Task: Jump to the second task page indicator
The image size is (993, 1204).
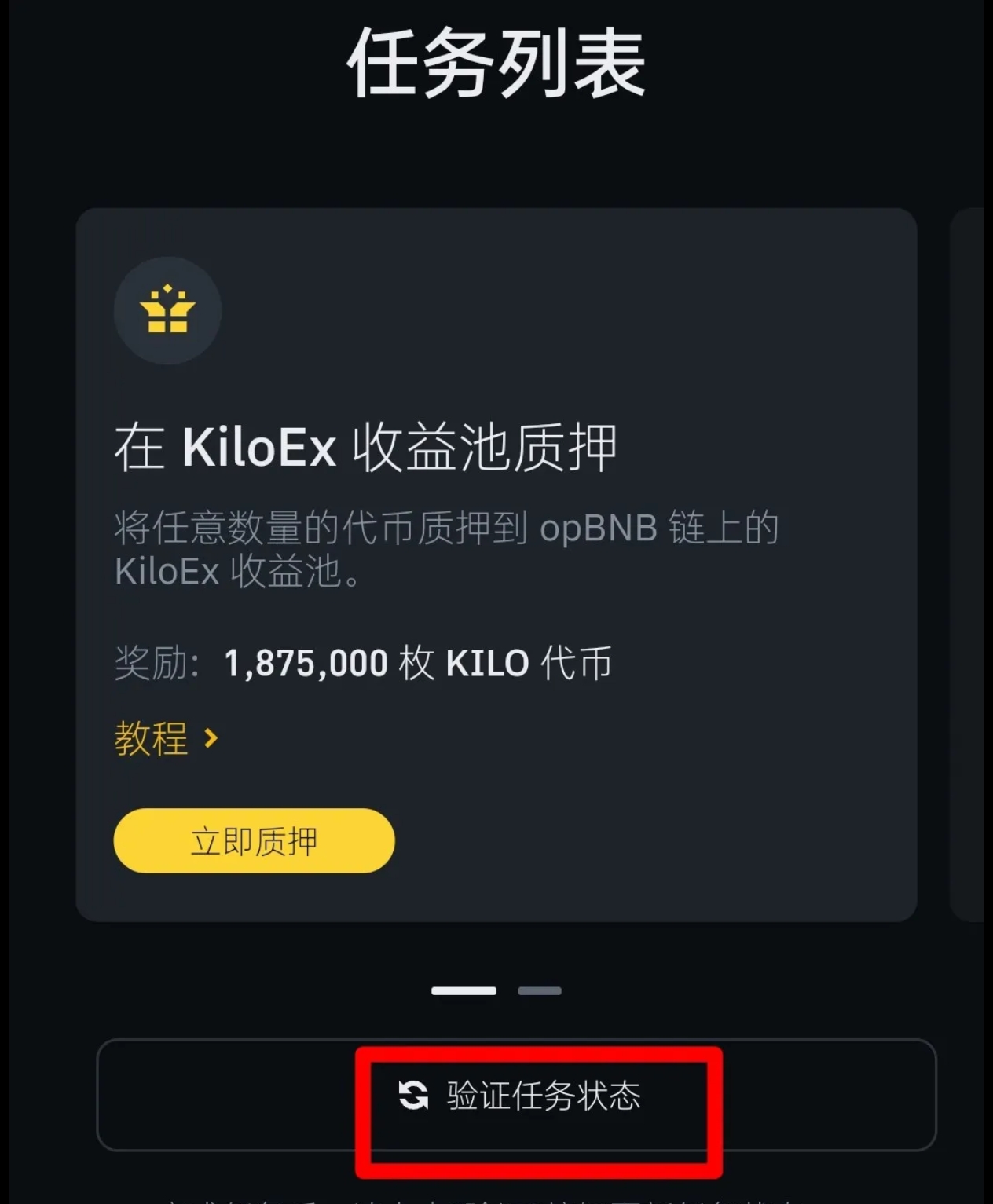Action: point(540,991)
